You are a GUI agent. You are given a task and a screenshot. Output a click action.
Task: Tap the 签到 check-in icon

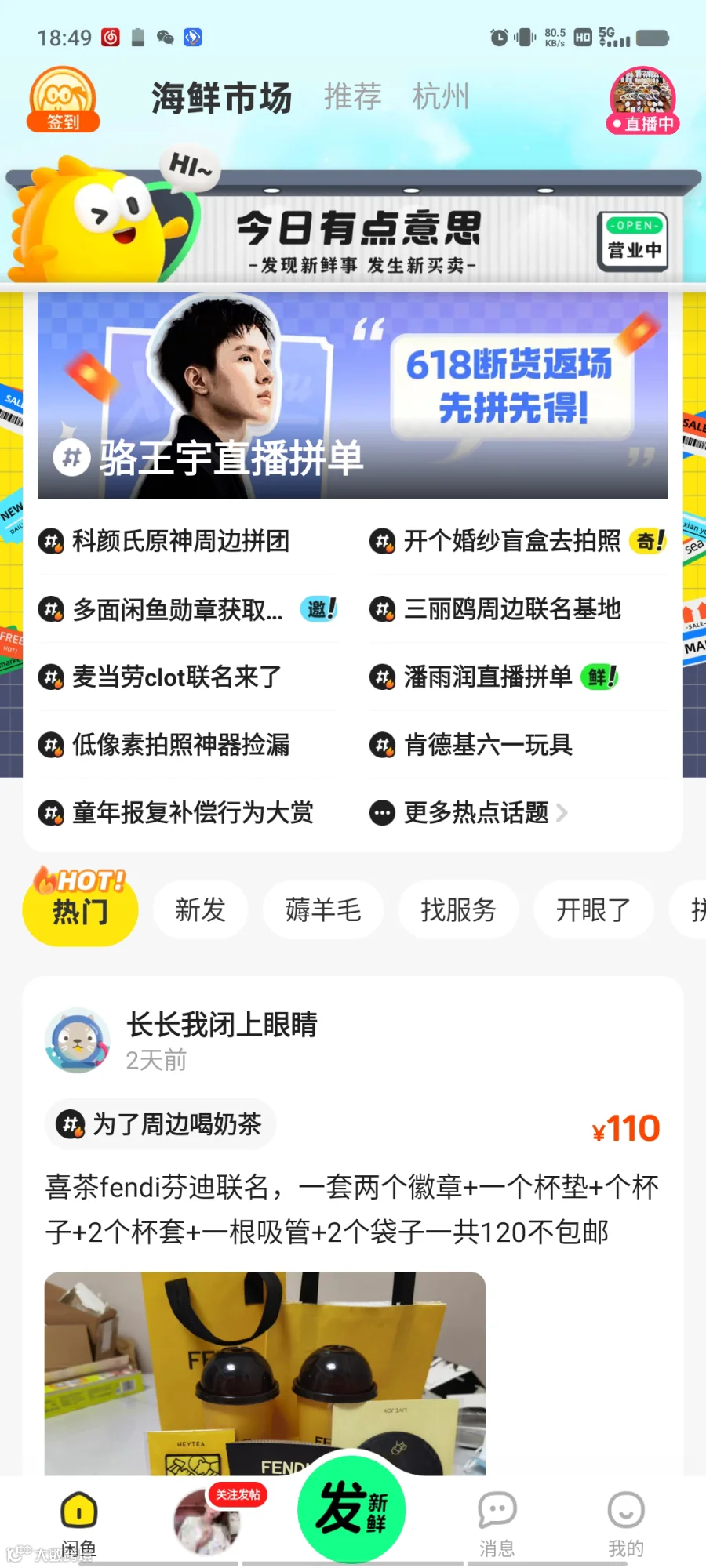coord(63,100)
